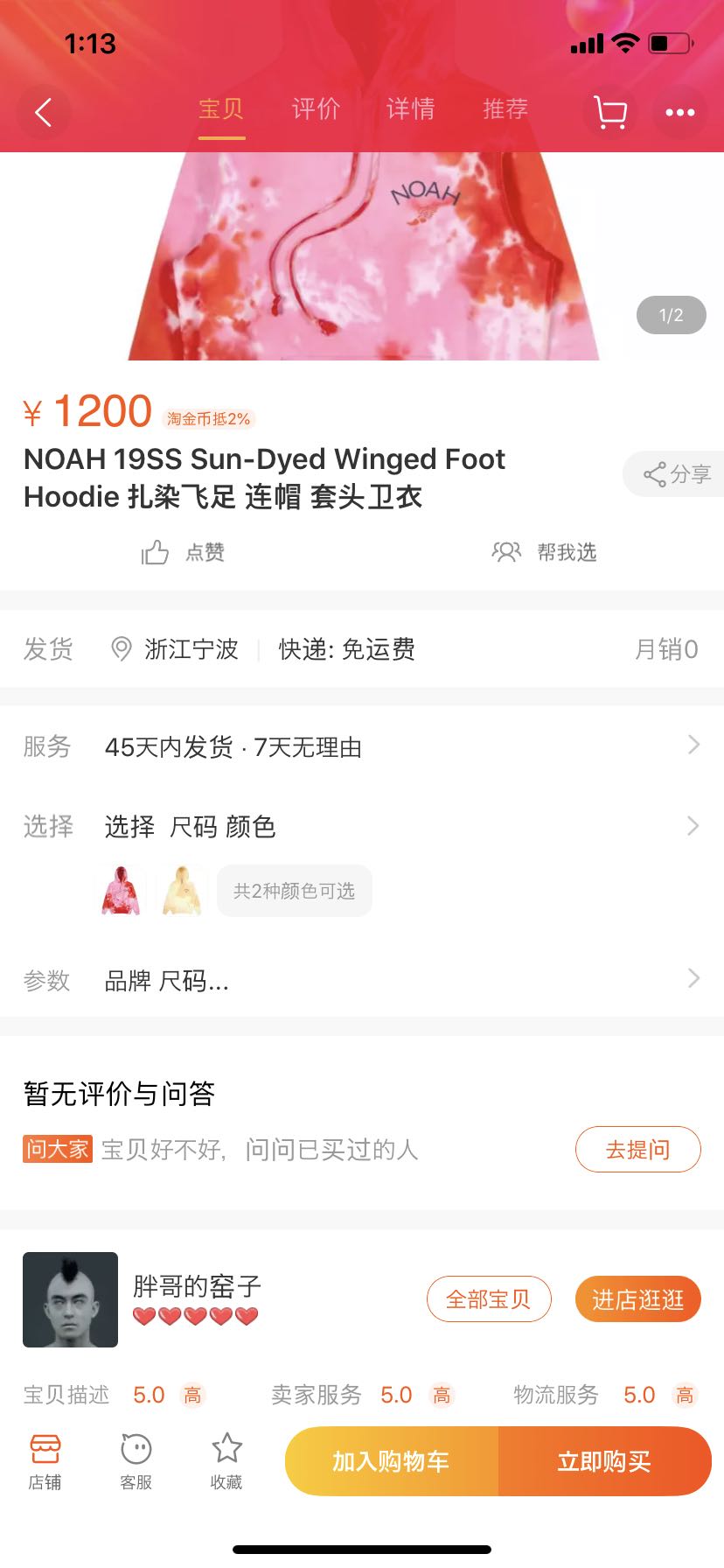Select the red tie-dye color swatch
The image size is (724, 1568).
121,891
